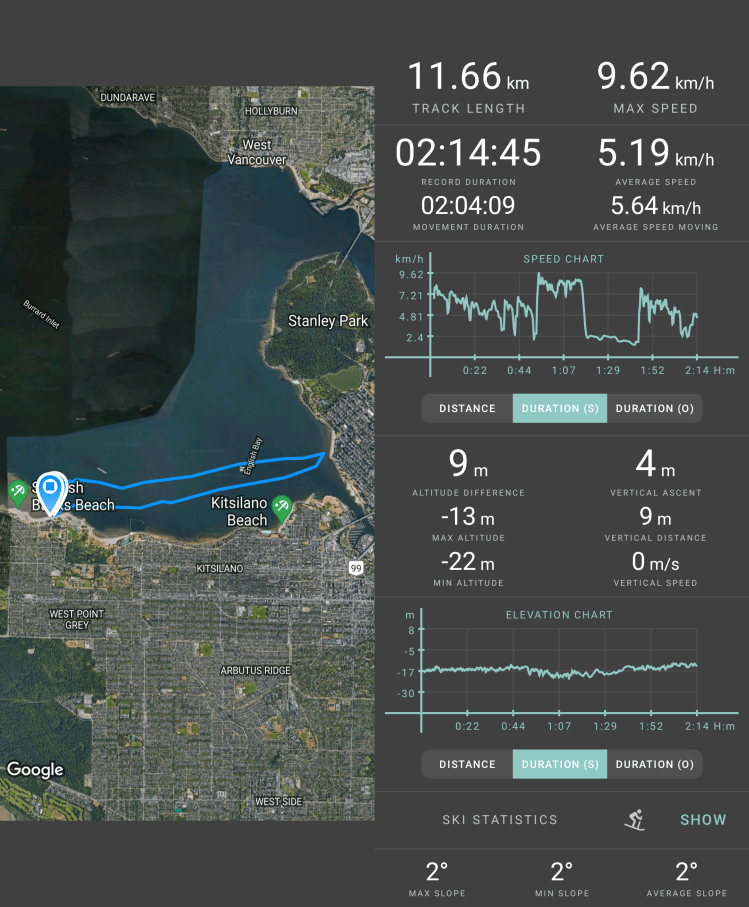Show the ski statistics

pos(703,820)
